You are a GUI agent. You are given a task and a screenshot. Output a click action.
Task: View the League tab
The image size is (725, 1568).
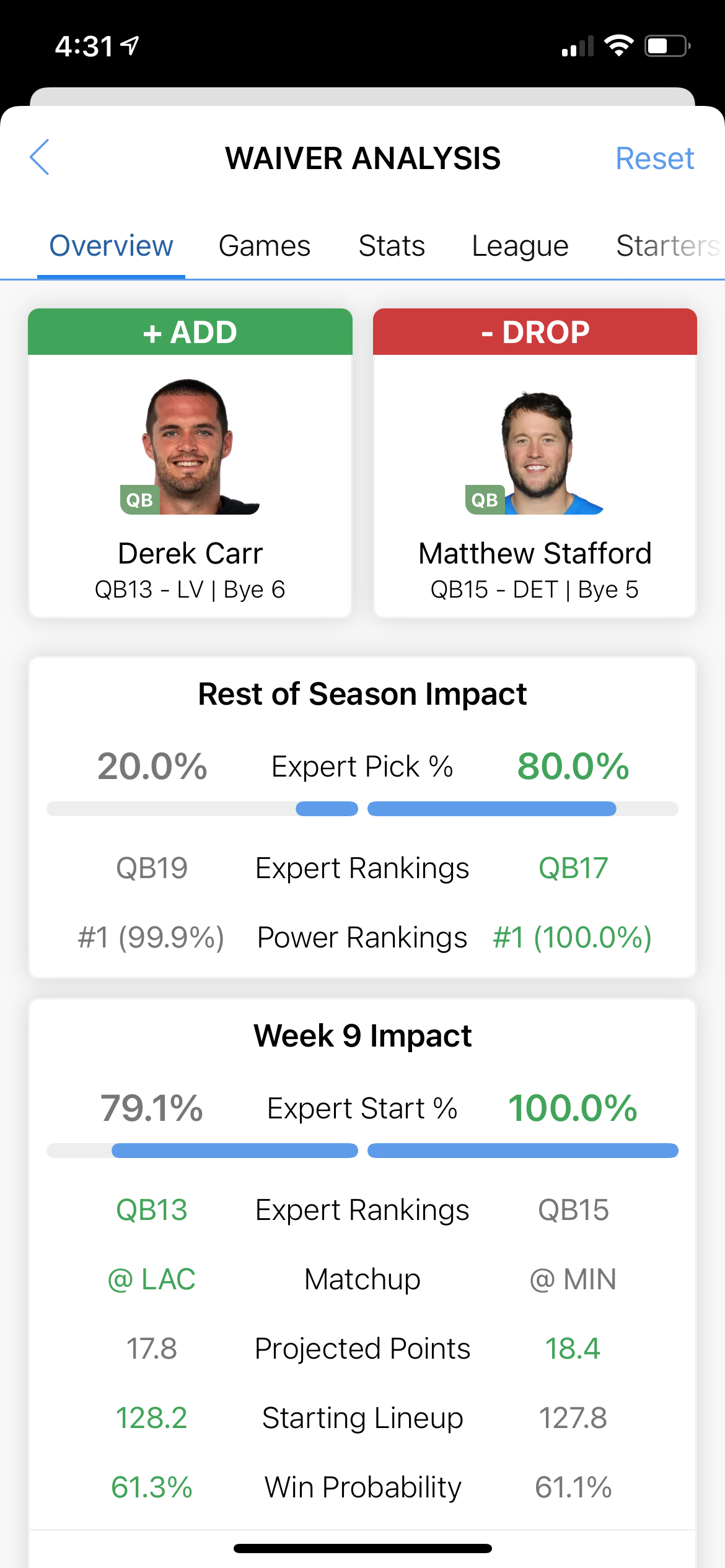coord(520,246)
